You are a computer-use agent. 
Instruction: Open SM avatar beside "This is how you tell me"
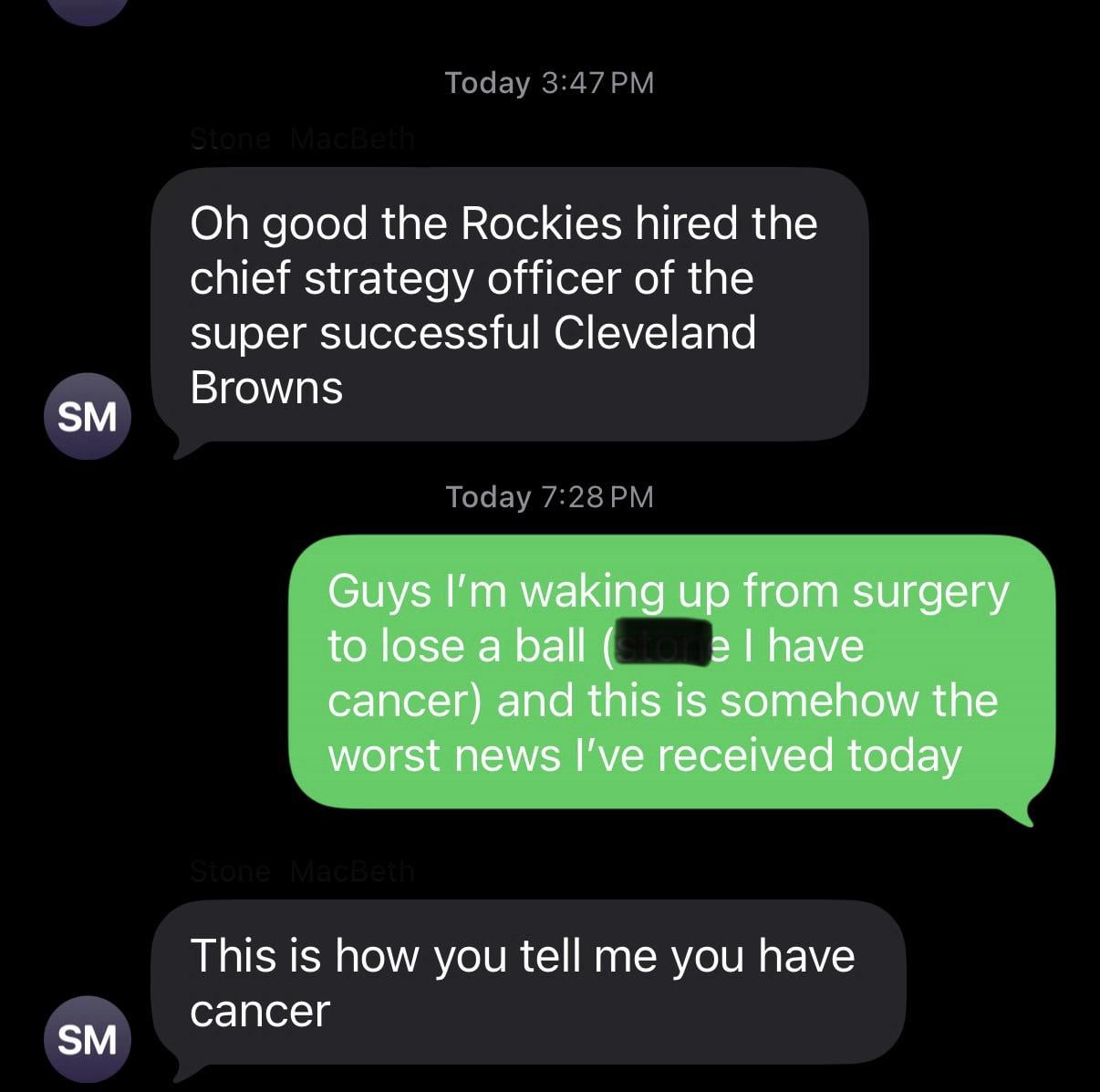pyautogui.click(x=88, y=1039)
